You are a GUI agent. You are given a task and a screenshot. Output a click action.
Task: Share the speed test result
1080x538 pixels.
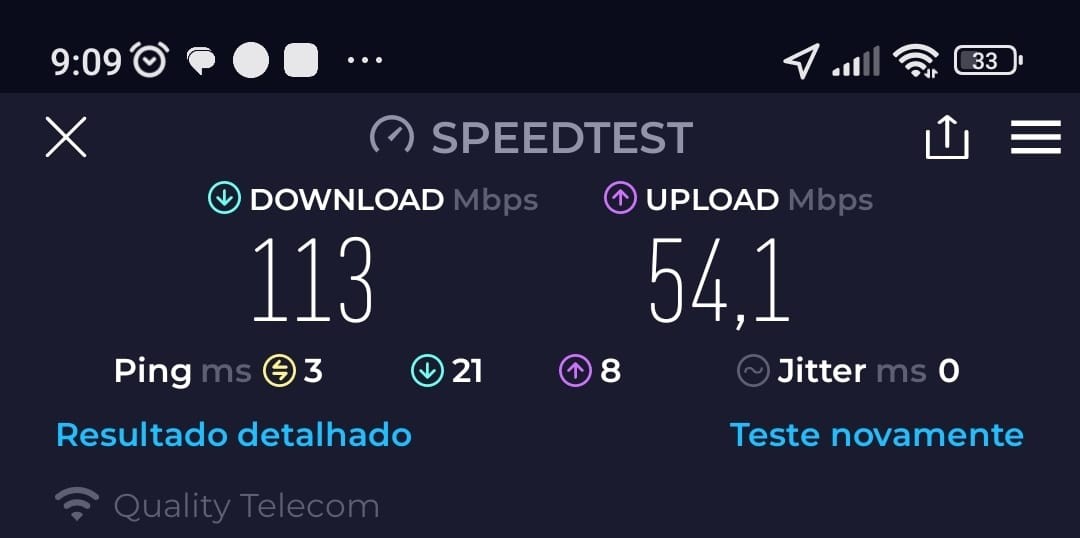pos(946,138)
